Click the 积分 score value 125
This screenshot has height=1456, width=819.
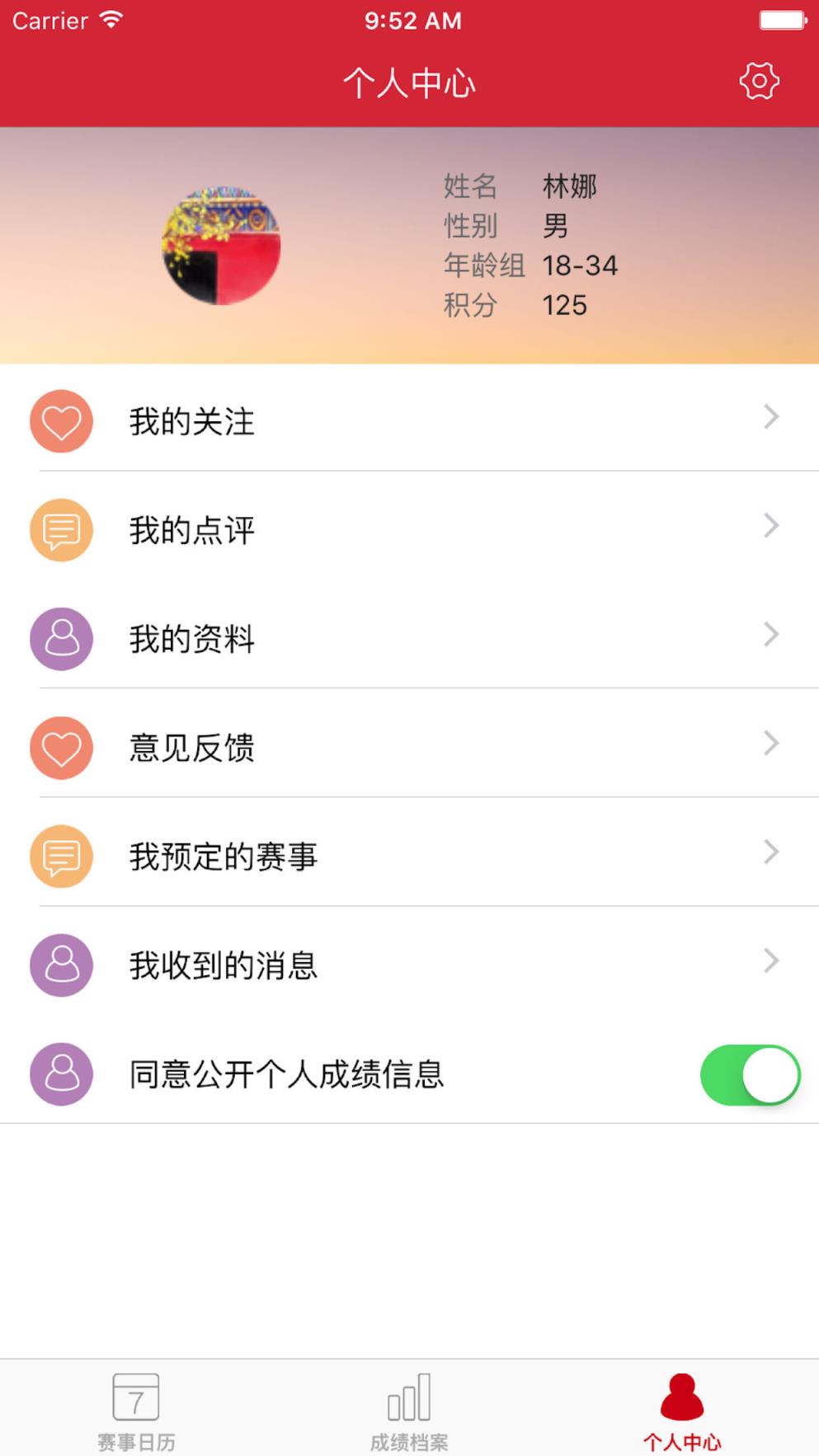(x=564, y=306)
